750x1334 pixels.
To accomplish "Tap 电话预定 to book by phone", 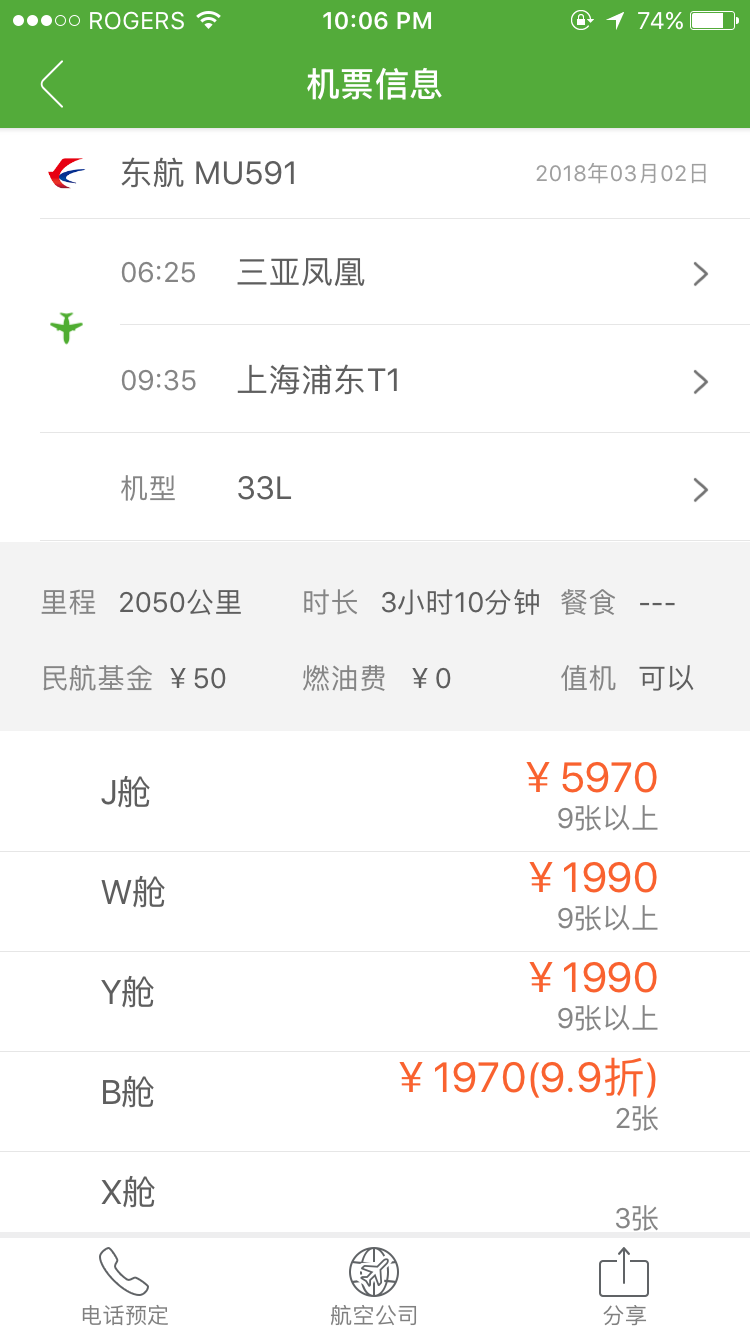I will click(125, 1287).
